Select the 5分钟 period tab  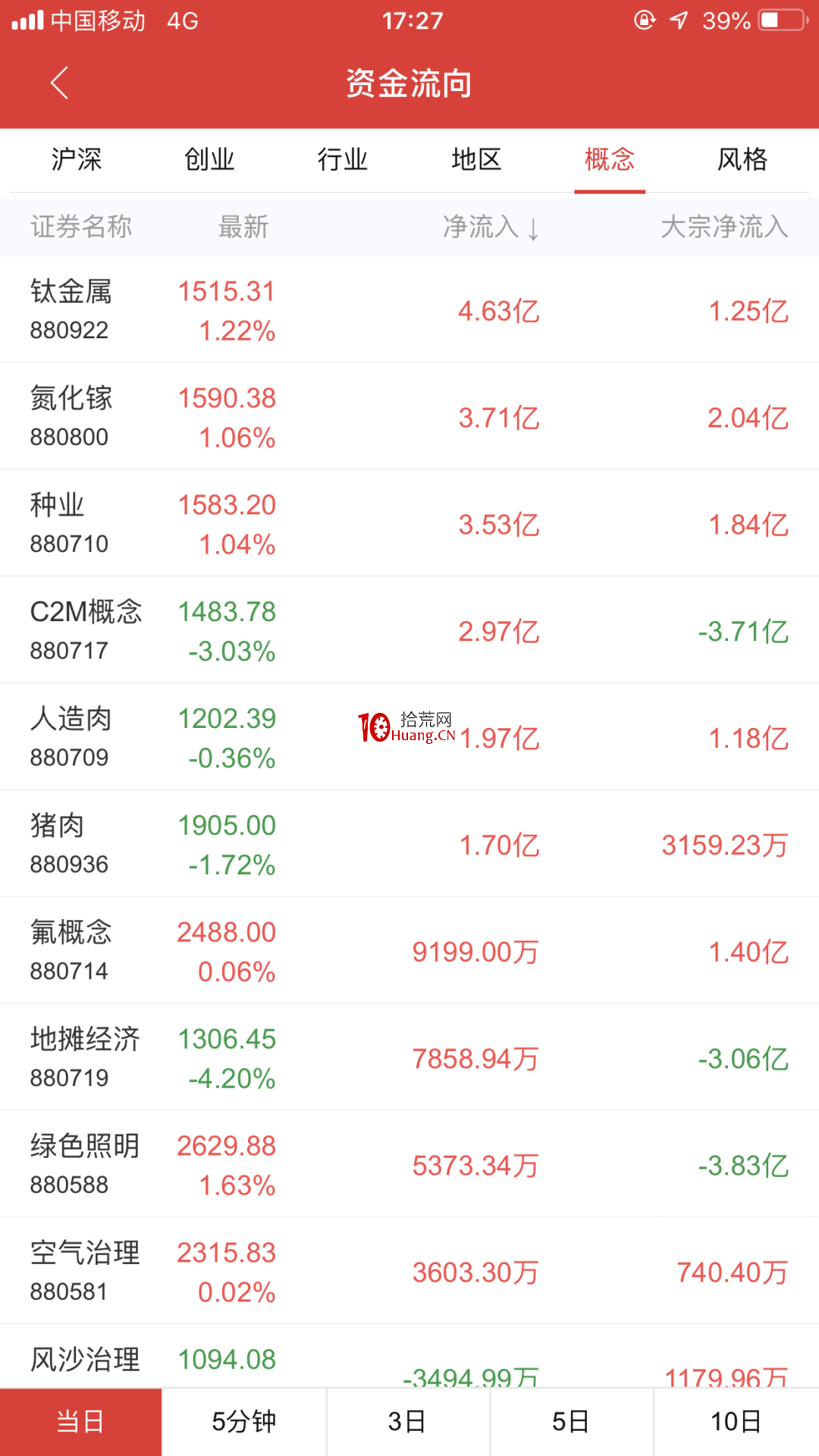click(244, 1422)
